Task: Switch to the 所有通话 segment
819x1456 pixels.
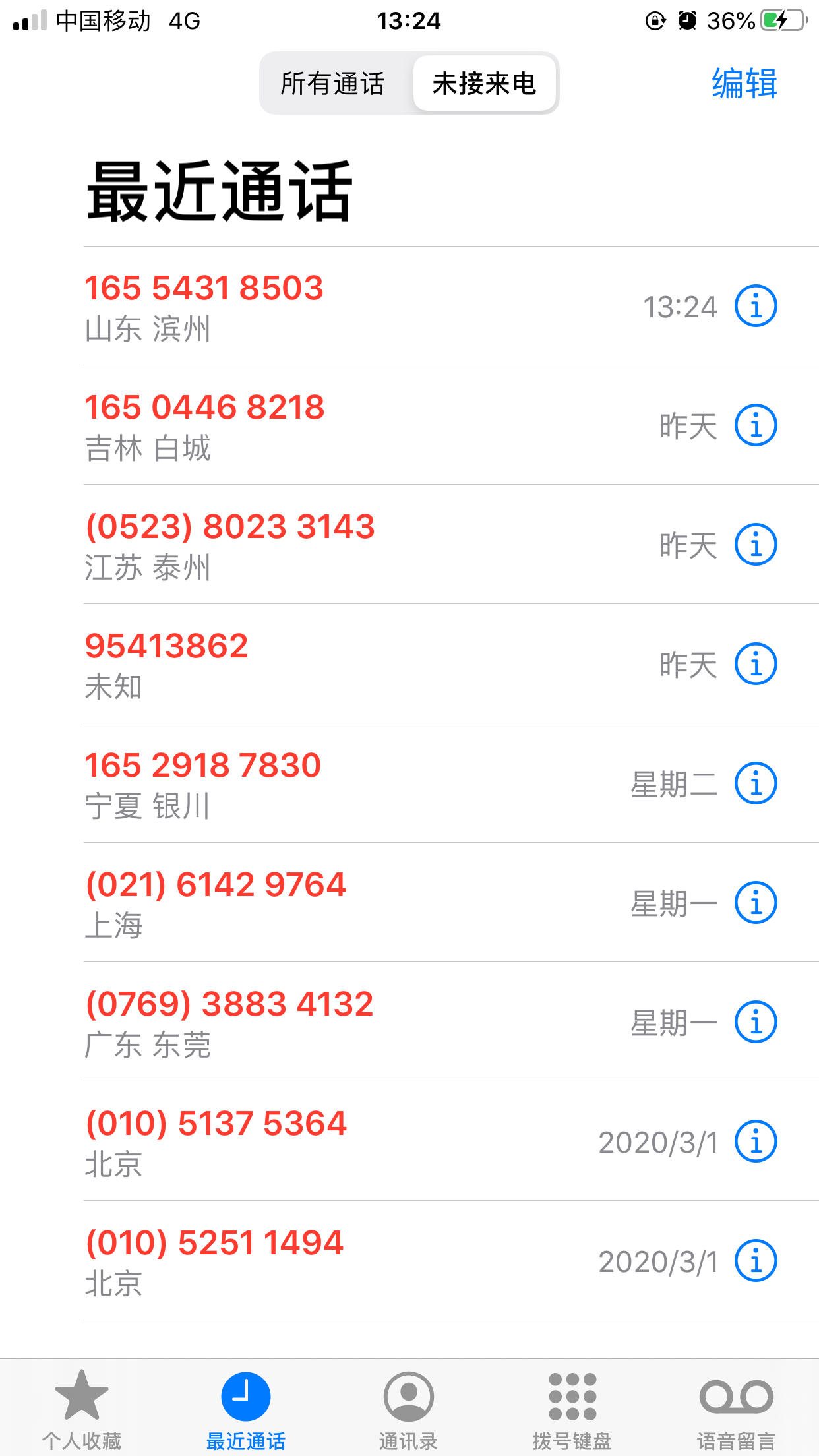Action: (333, 84)
